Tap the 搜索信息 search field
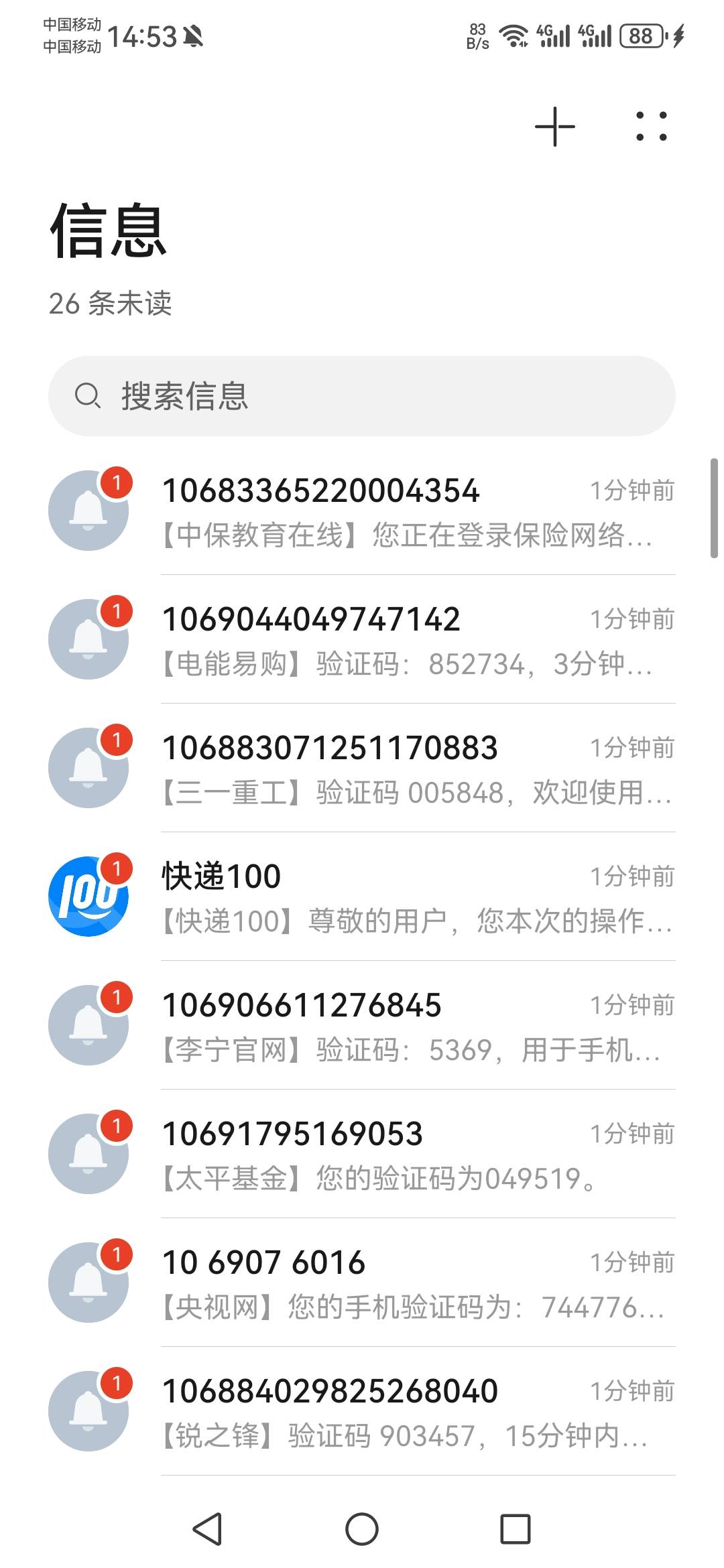 click(x=362, y=396)
